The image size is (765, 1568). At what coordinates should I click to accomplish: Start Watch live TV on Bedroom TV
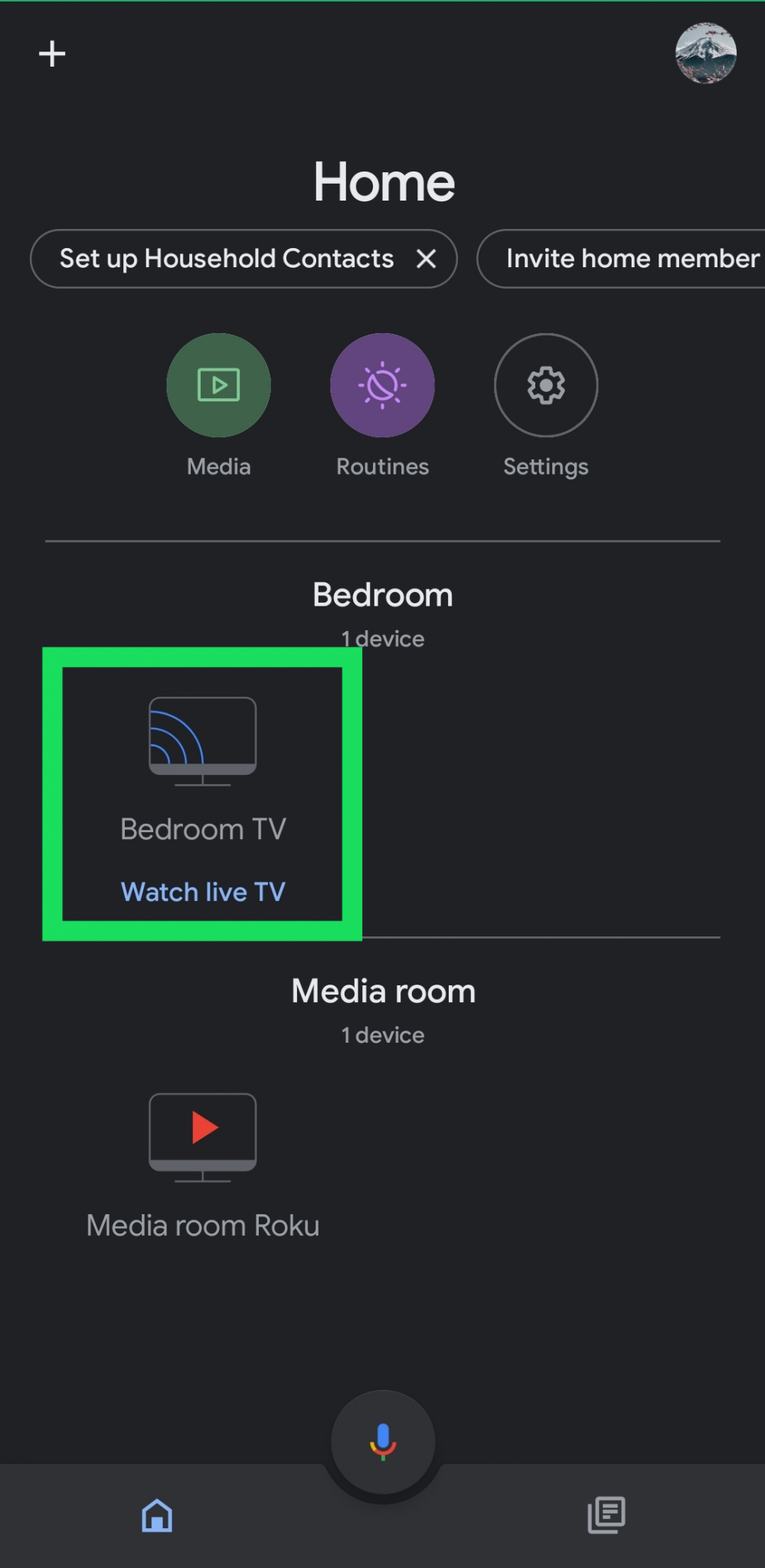[x=202, y=890]
